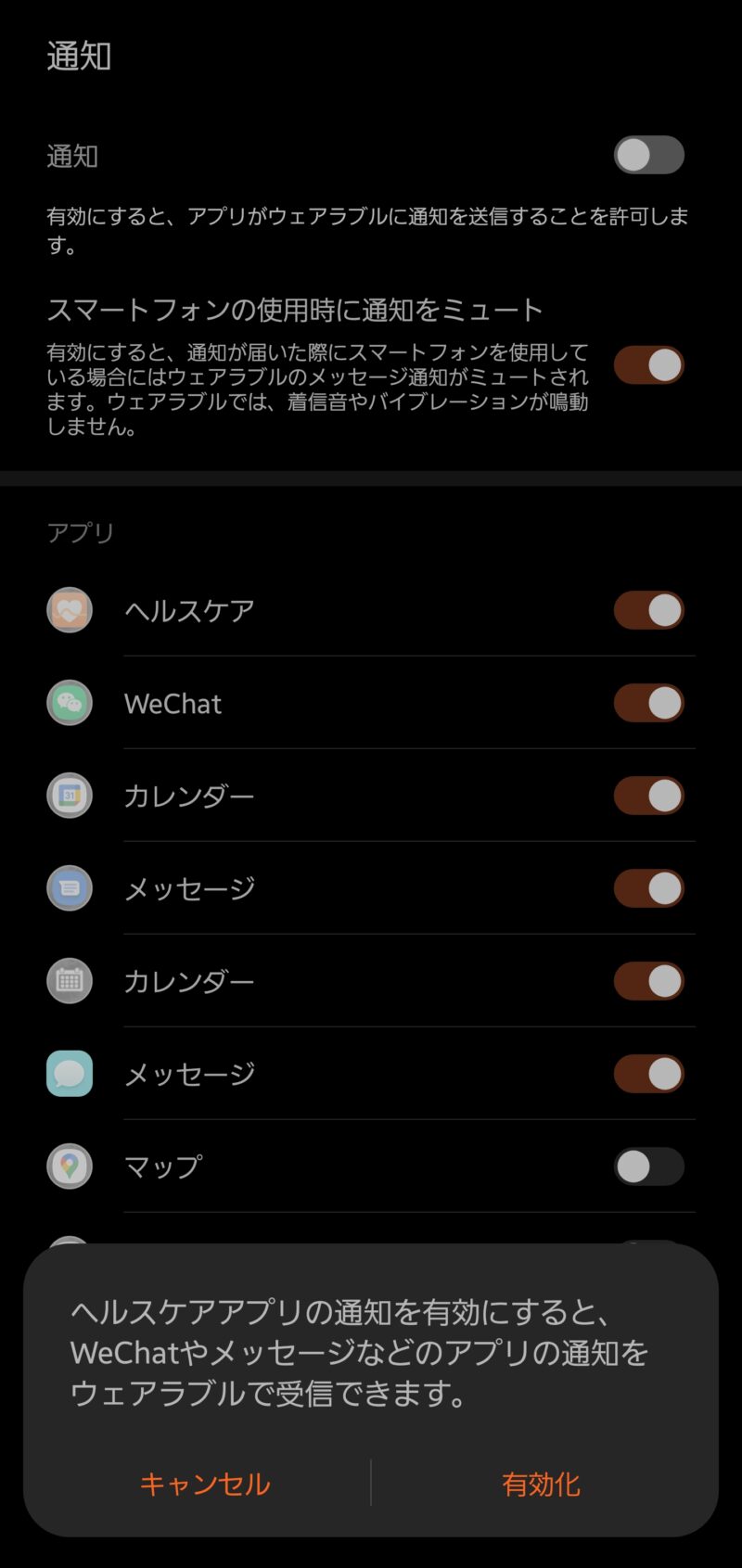Tap キャンセル in the dialog

(205, 1484)
